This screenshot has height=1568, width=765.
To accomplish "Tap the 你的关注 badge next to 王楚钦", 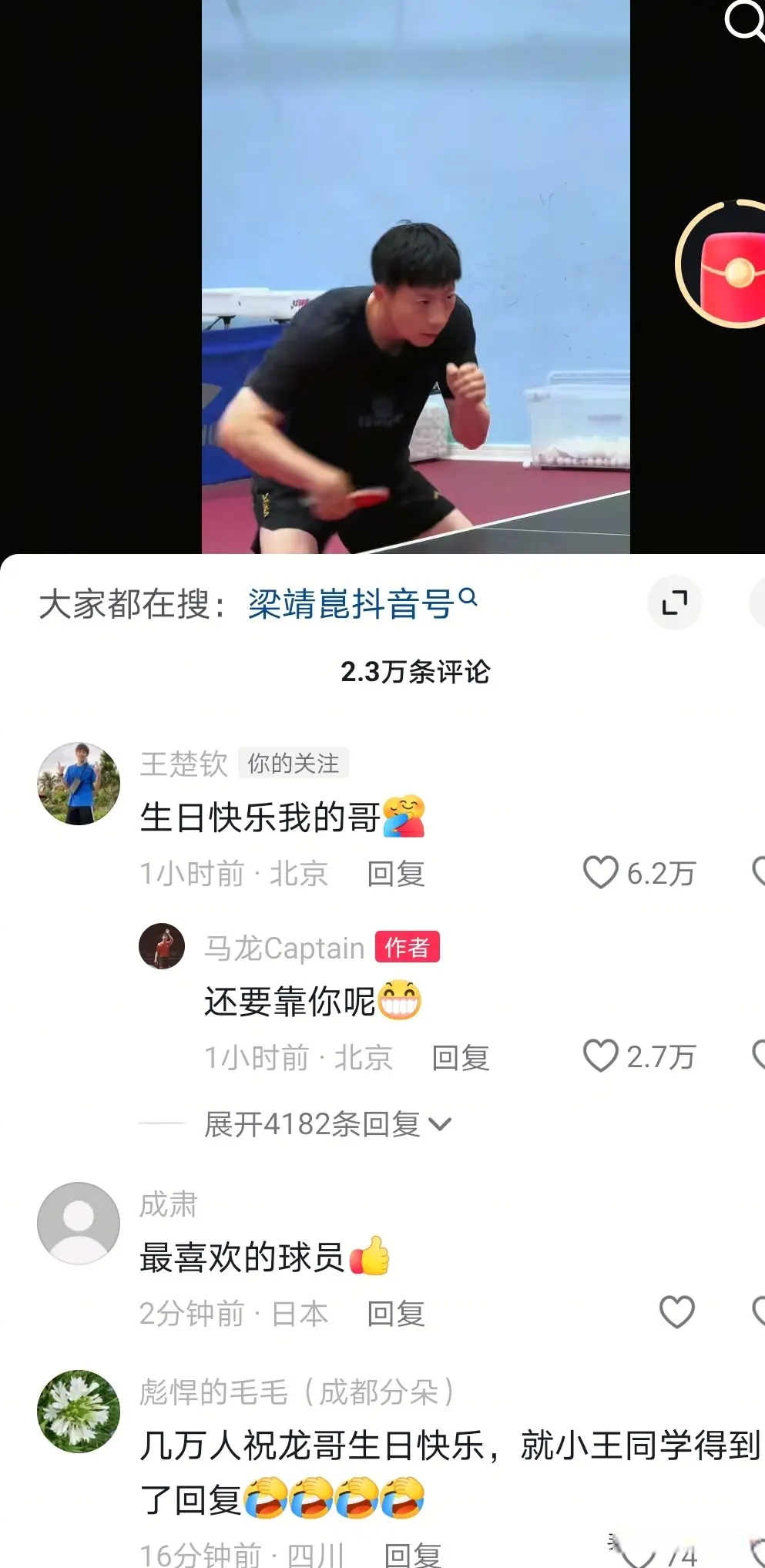I will [294, 762].
